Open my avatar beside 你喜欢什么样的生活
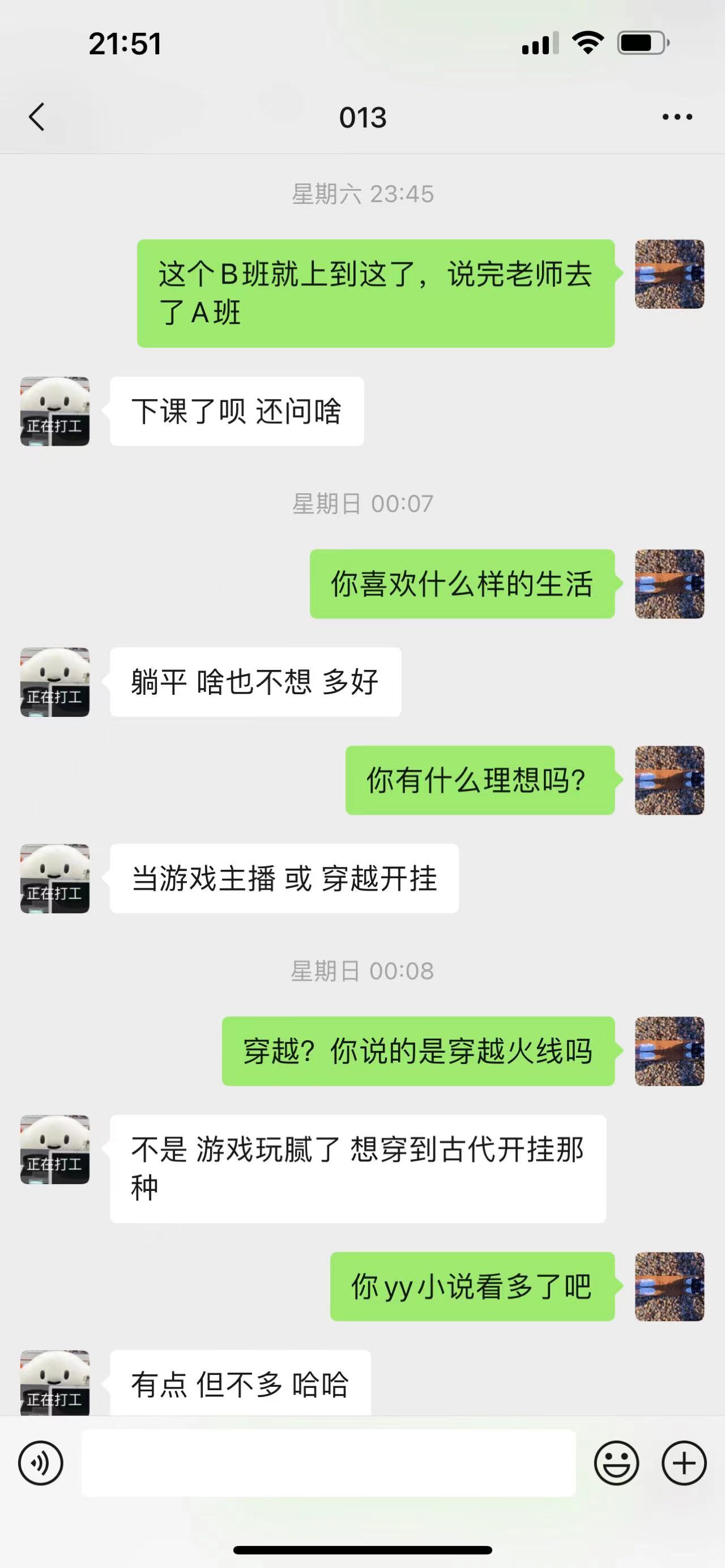 pos(669,584)
